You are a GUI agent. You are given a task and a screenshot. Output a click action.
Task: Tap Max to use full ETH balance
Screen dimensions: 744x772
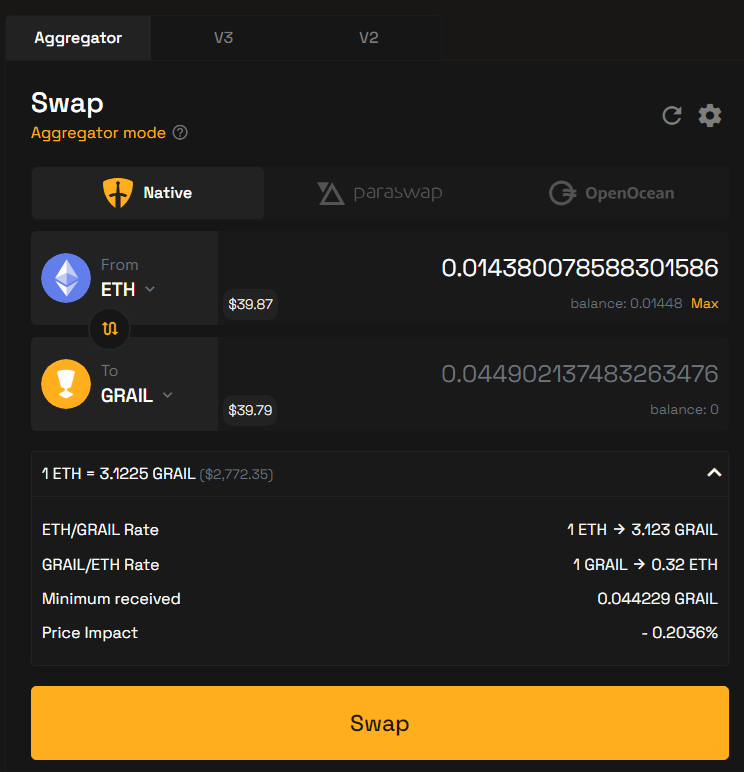[x=704, y=303]
